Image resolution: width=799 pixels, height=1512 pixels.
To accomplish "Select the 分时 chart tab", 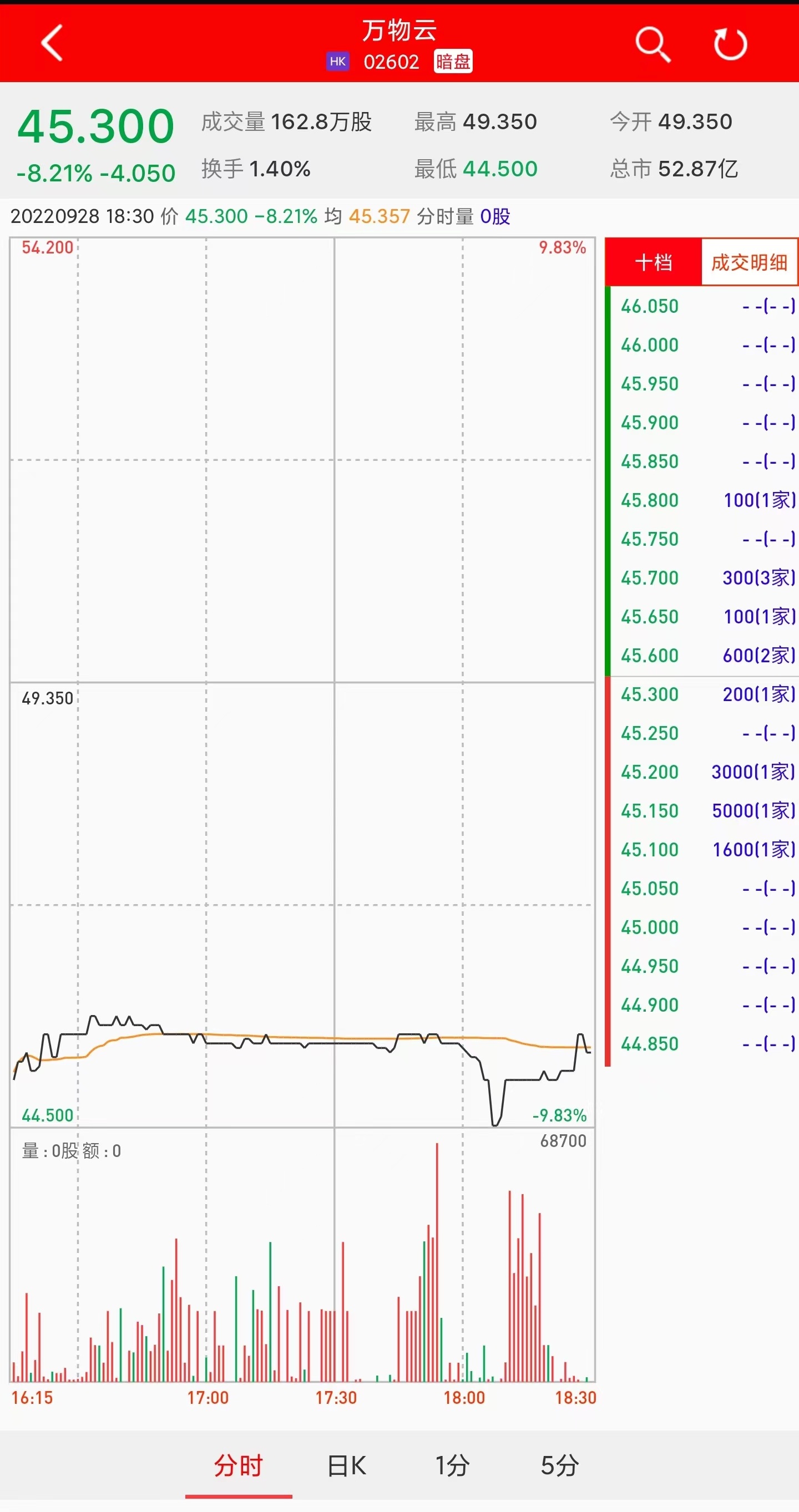I will (x=239, y=1466).
